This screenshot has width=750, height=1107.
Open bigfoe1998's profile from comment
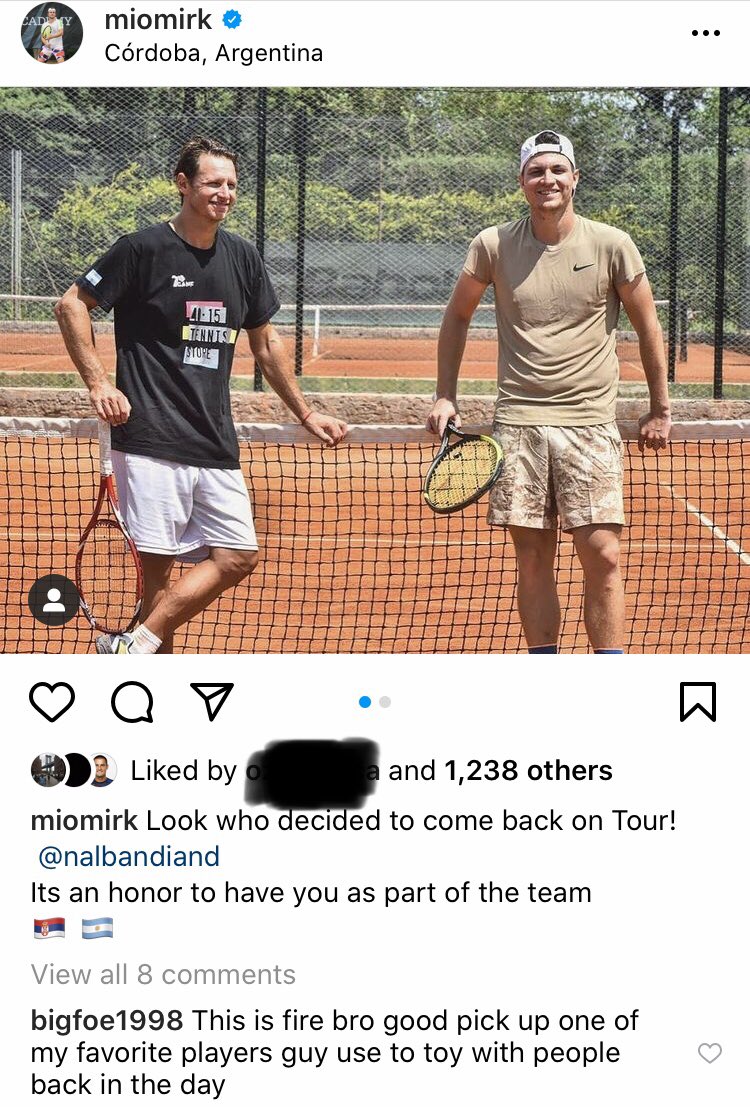pyautogui.click(x=107, y=1021)
